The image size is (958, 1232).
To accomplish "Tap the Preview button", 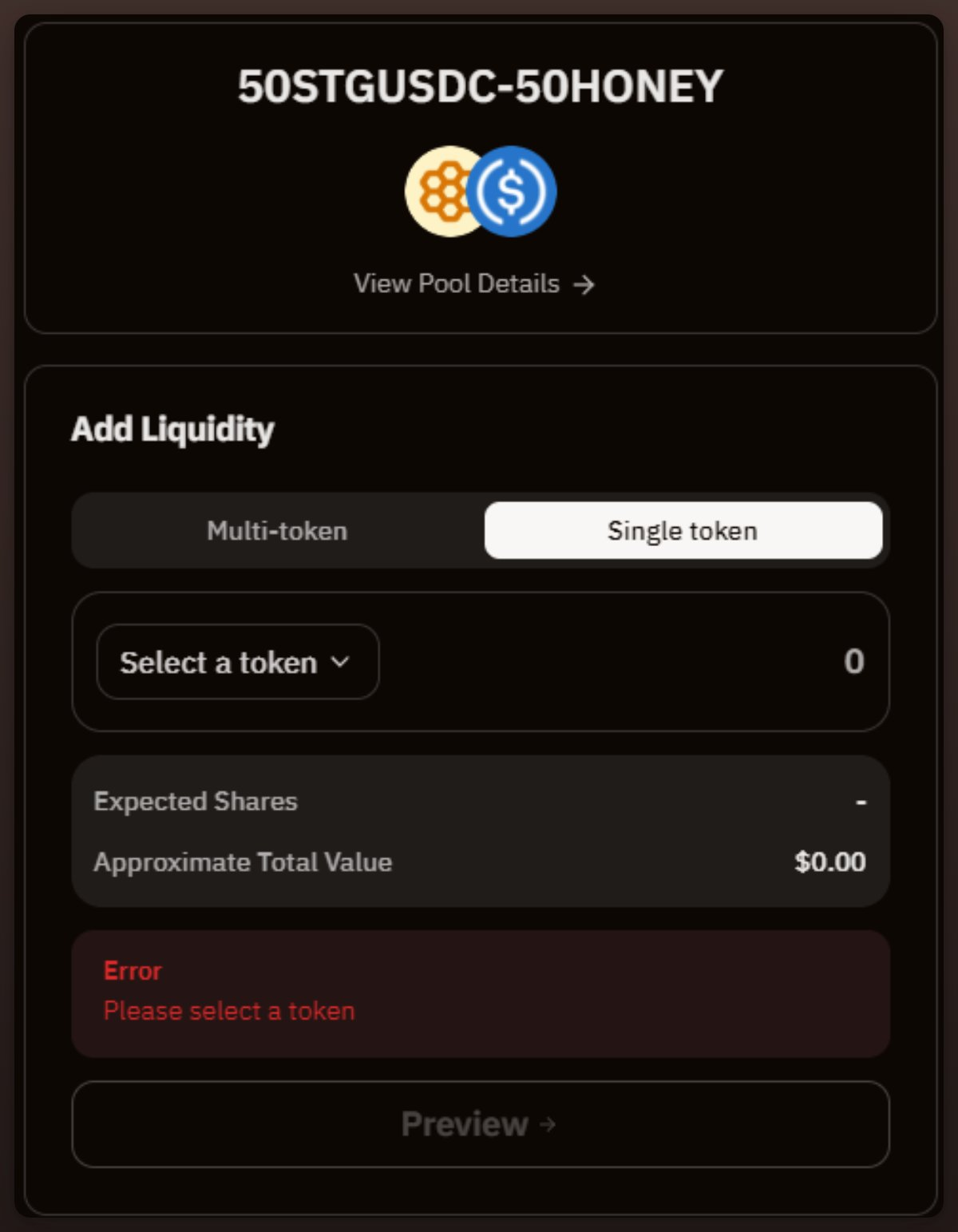I will [480, 1124].
